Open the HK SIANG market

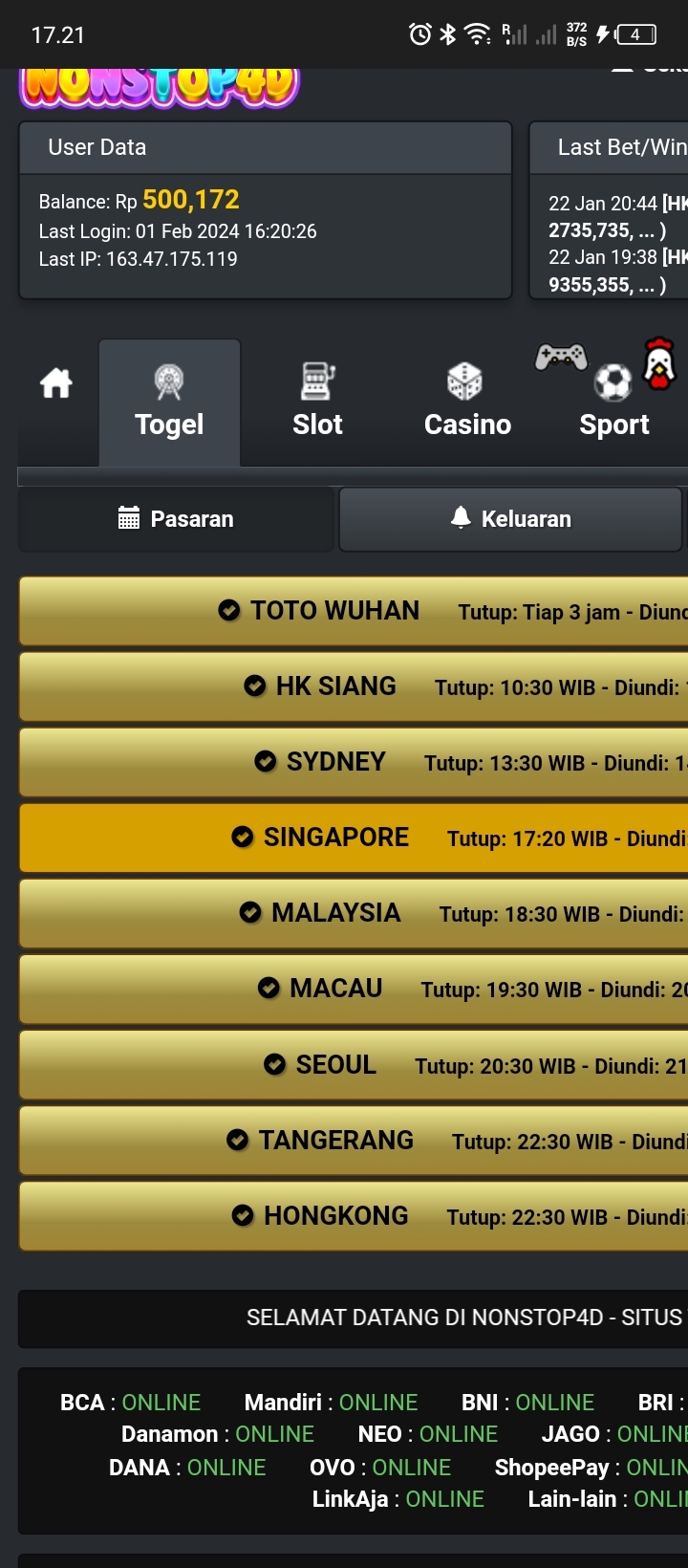[x=354, y=686]
